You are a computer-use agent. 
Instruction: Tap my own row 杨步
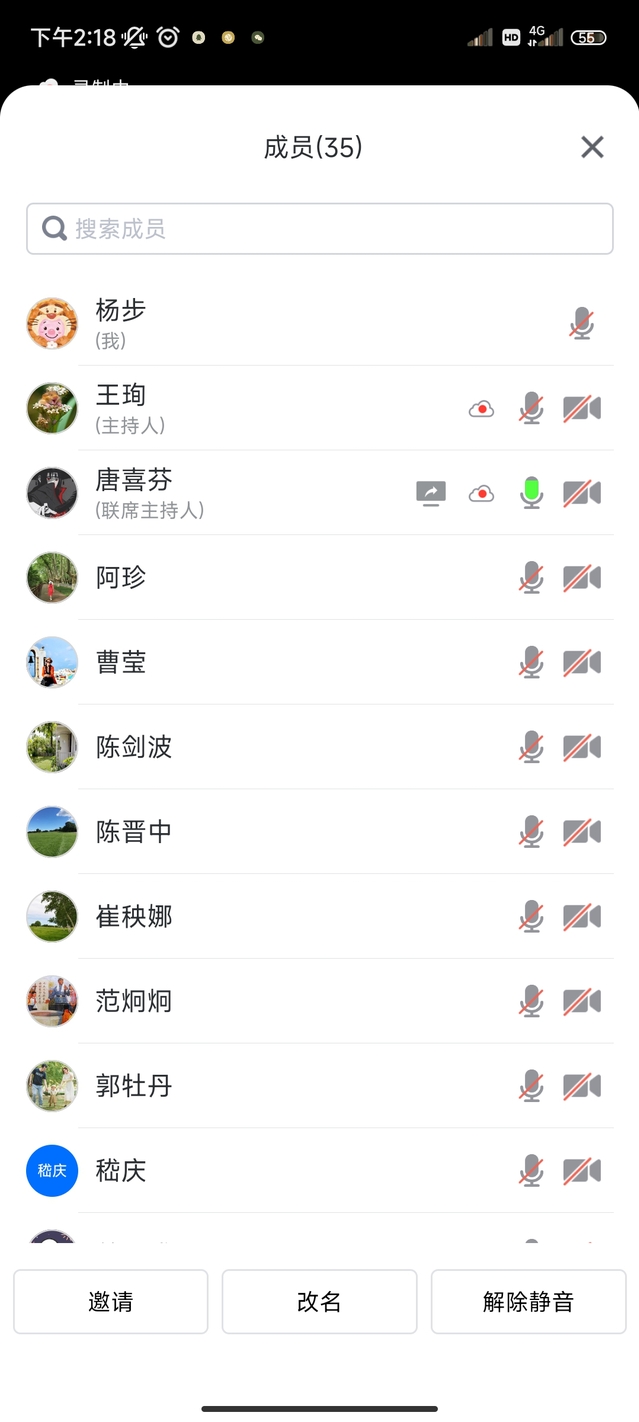(250, 323)
